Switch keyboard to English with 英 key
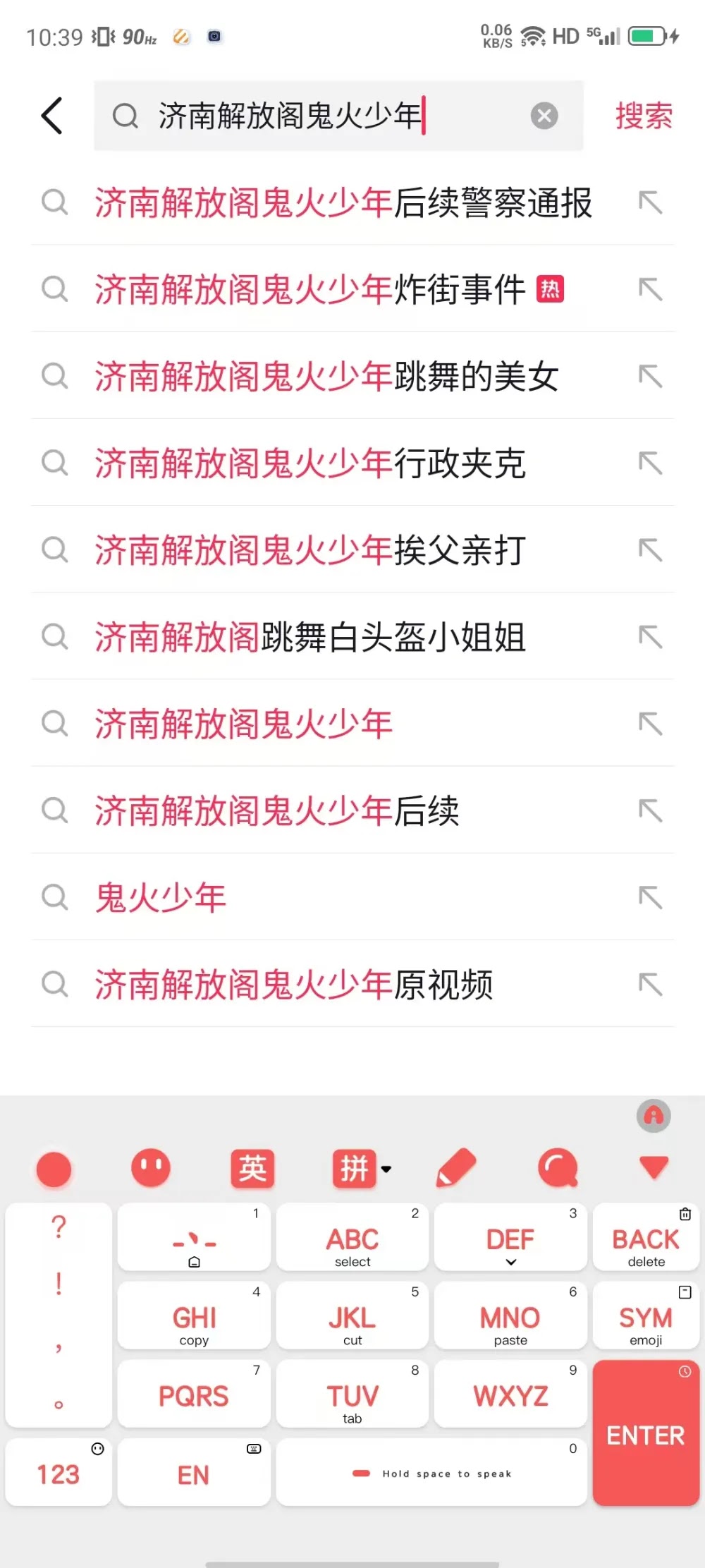705x1568 pixels. click(252, 1168)
